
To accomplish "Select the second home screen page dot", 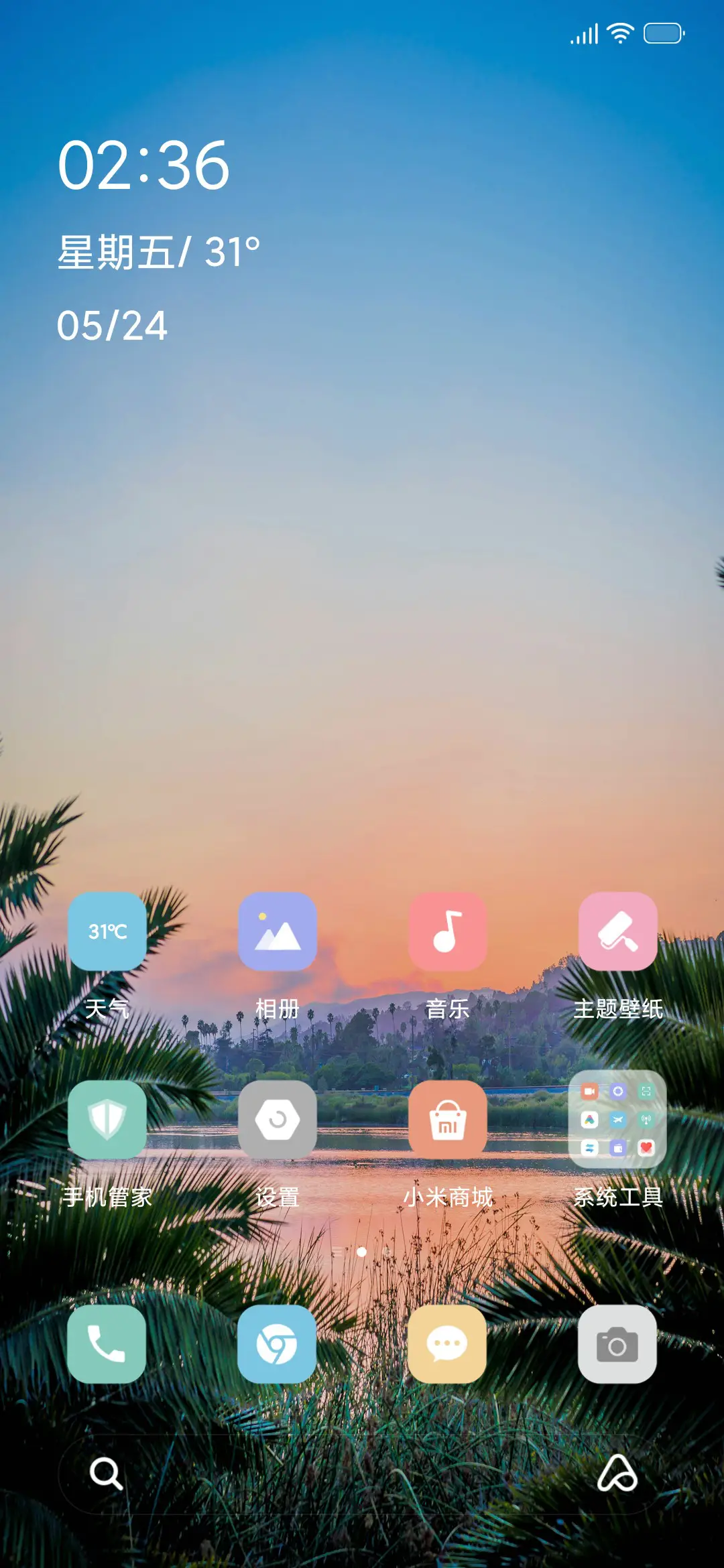I will click(386, 1252).
